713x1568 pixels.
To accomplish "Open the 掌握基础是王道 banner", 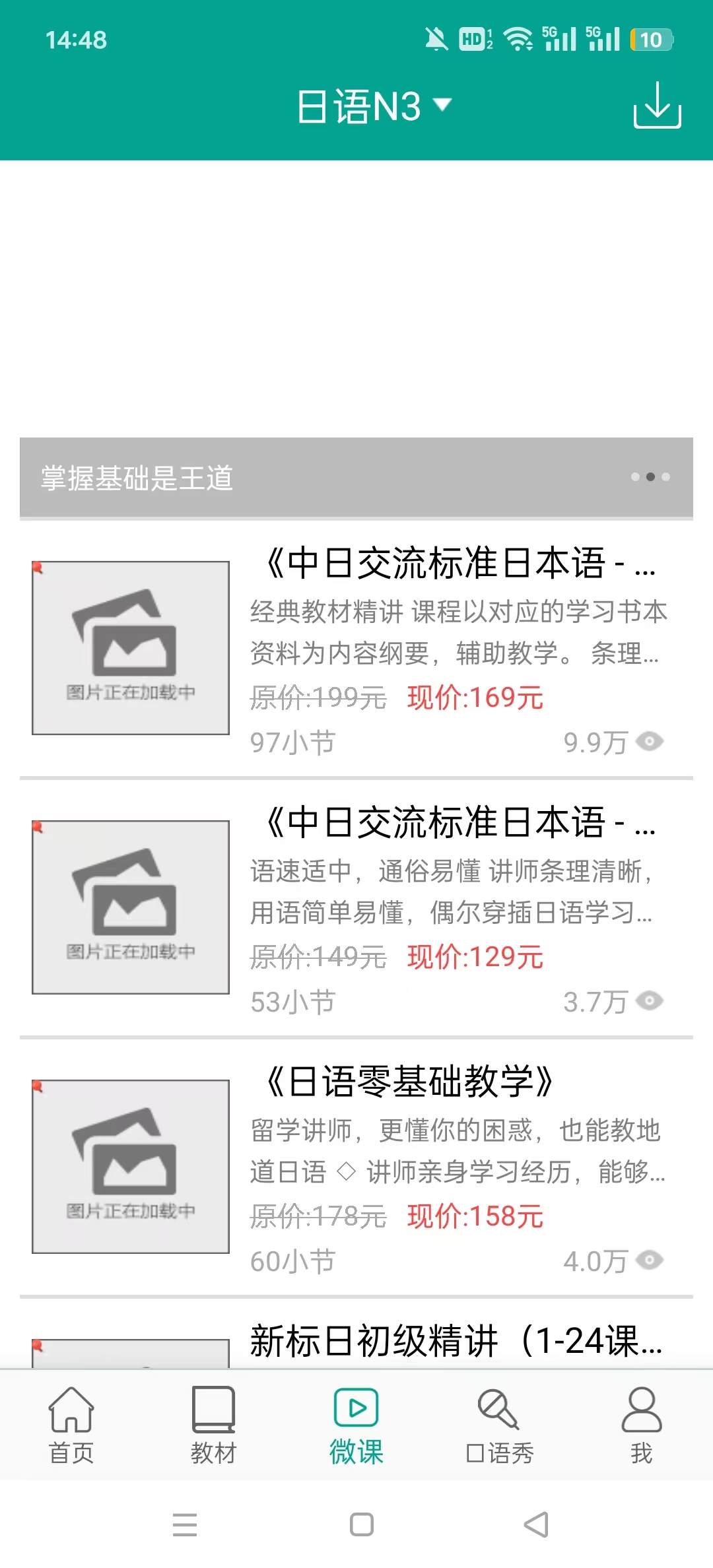I will tap(356, 476).
